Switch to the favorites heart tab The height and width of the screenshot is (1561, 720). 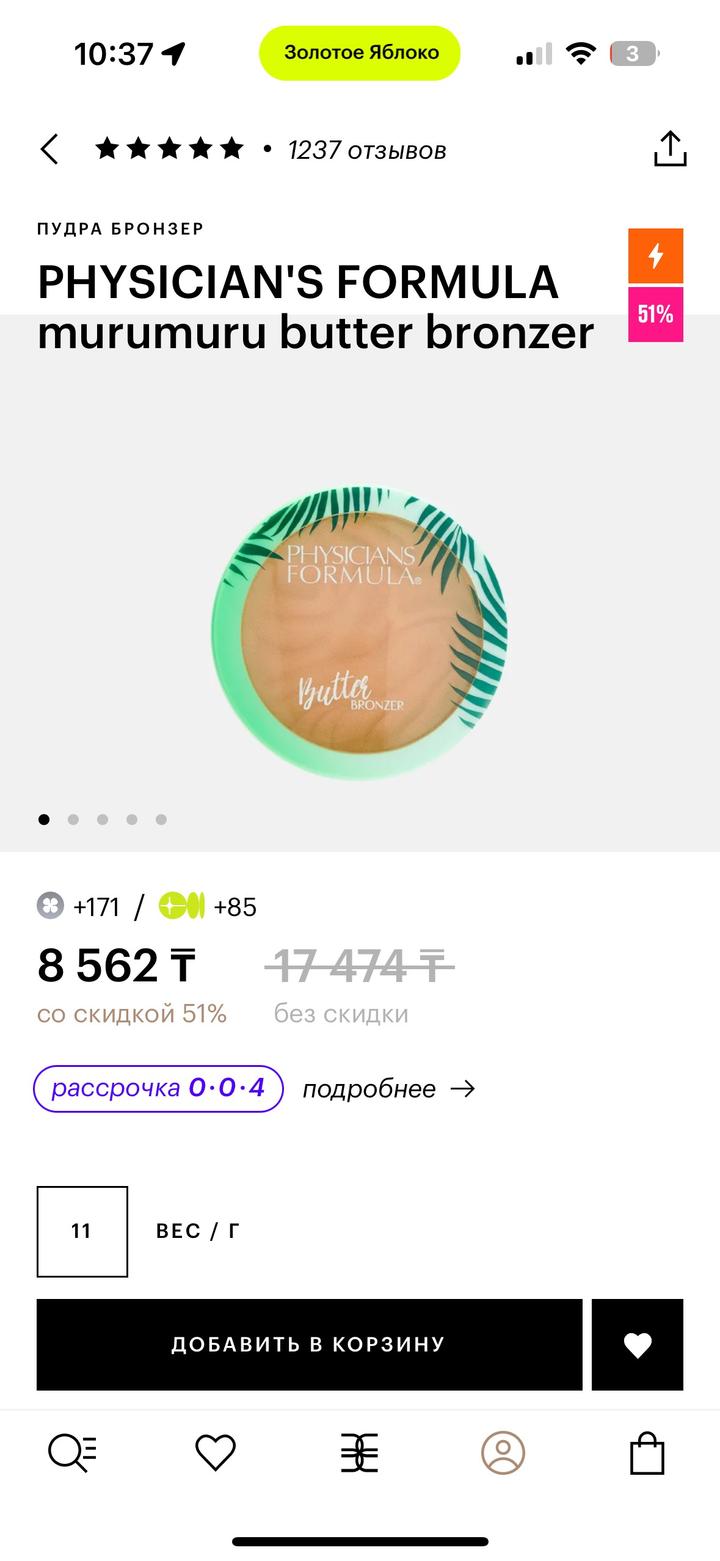215,1452
